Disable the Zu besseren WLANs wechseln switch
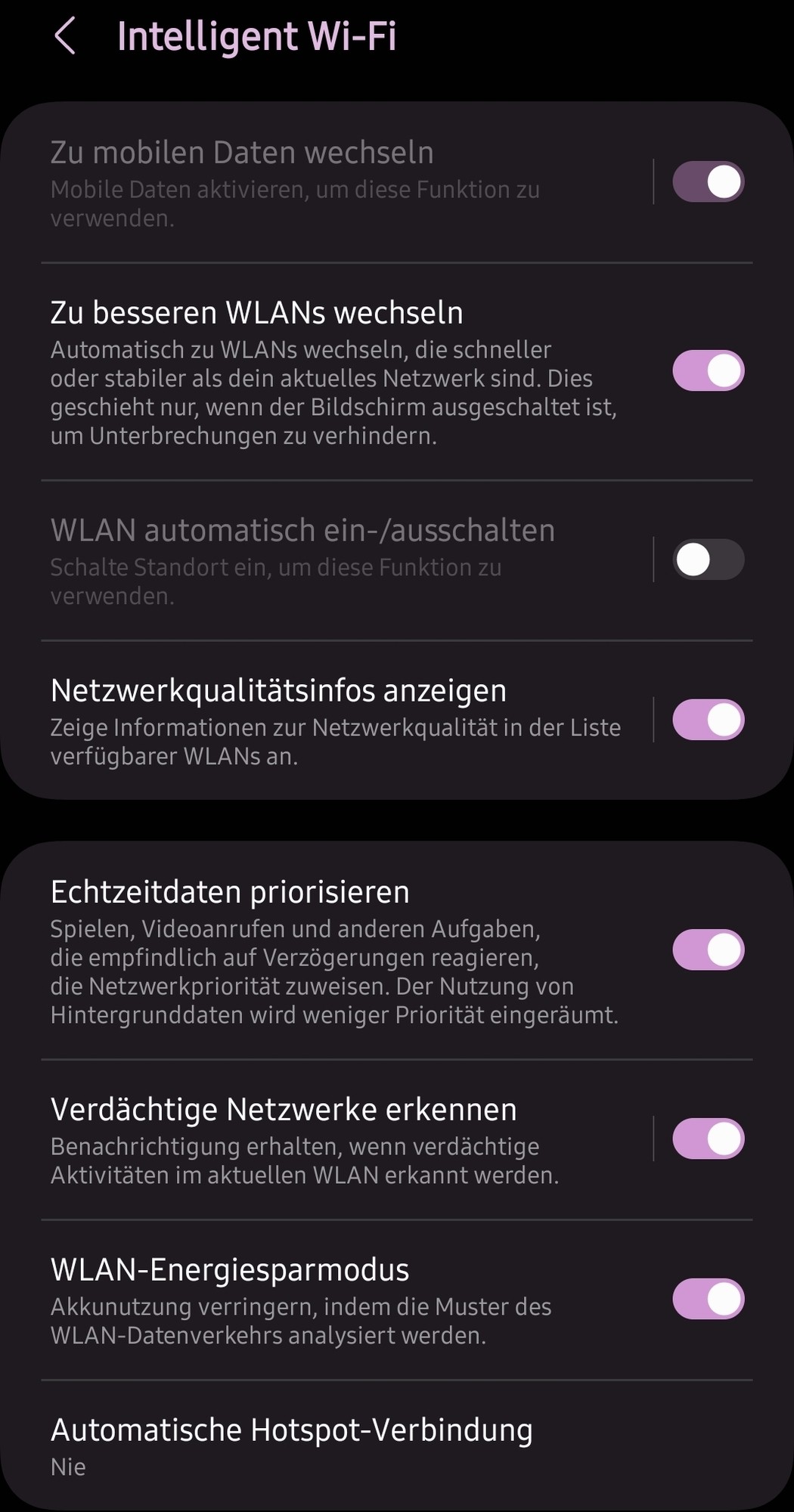Screen dimensions: 794x1512 tap(708, 370)
